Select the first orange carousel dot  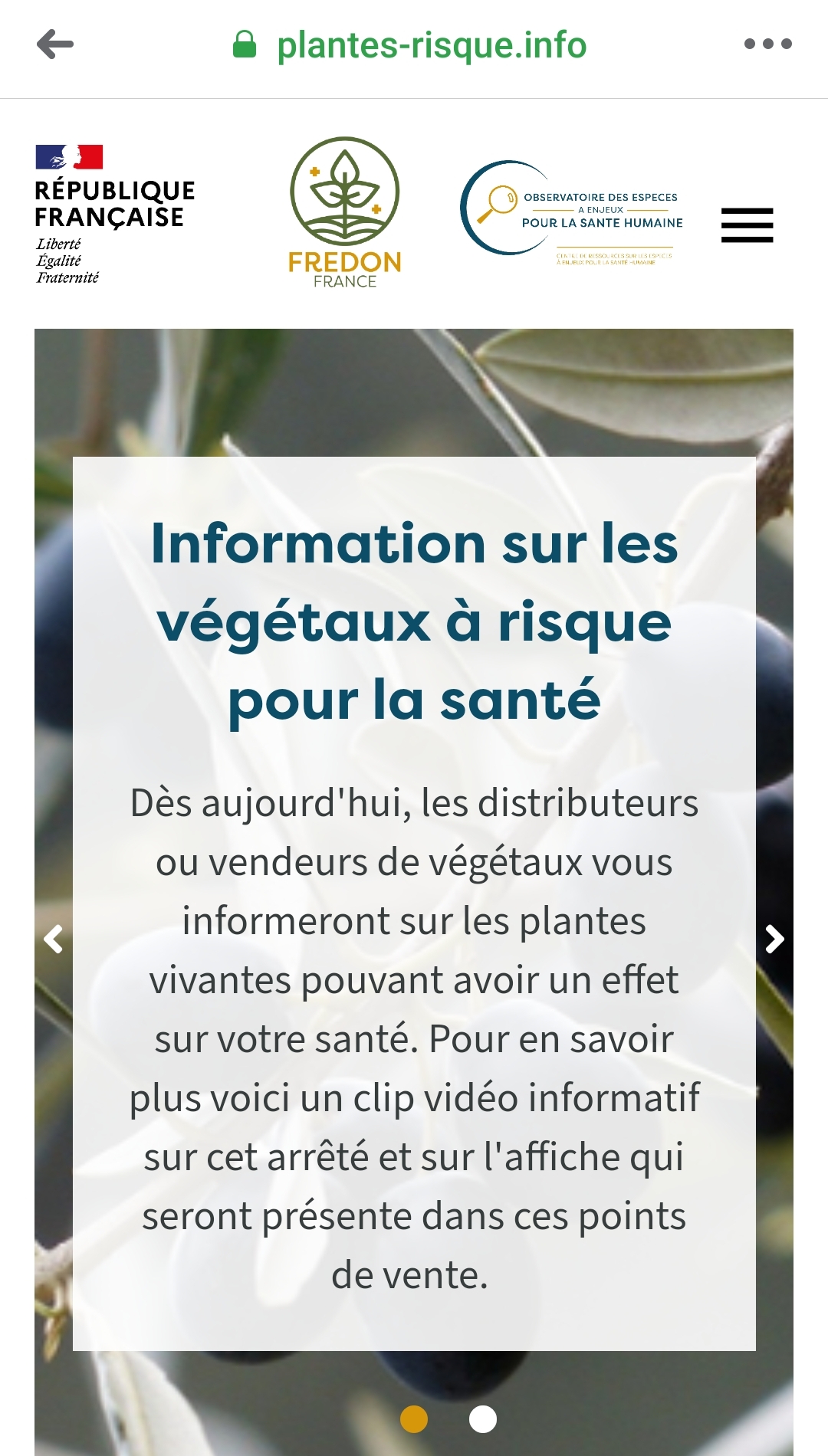point(414,1419)
